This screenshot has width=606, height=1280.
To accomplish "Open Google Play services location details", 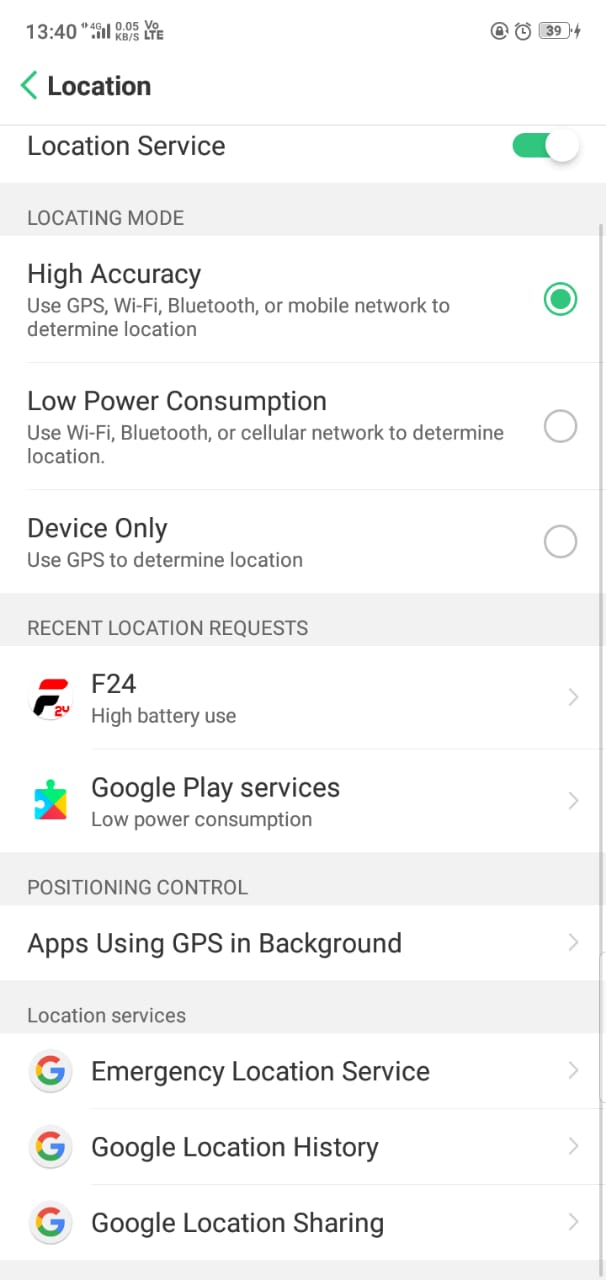I will (303, 801).
